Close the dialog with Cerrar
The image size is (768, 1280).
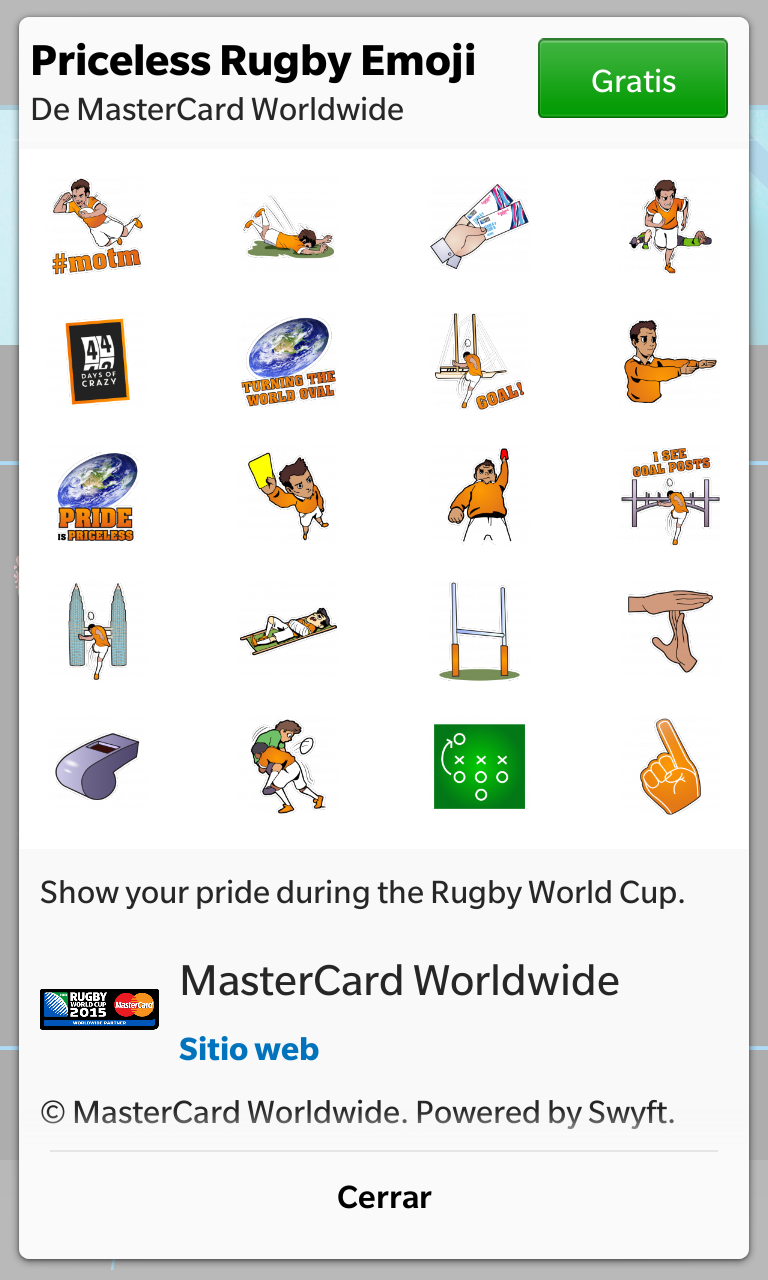(384, 1197)
